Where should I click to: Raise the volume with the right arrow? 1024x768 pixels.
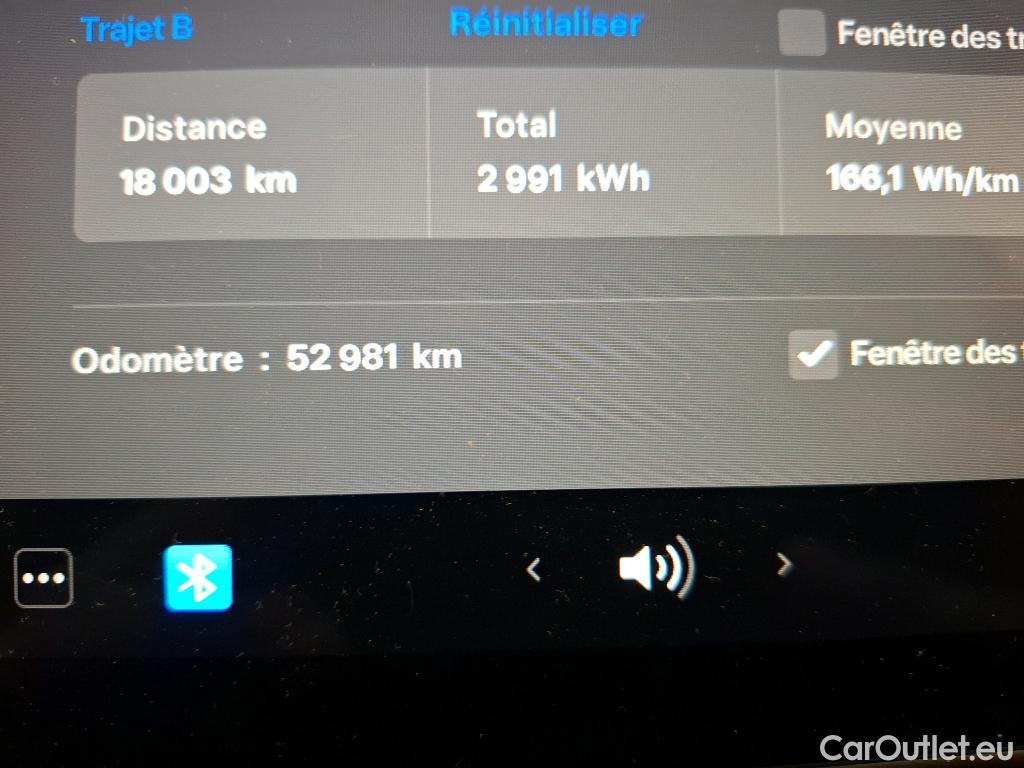[x=784, y=566]
